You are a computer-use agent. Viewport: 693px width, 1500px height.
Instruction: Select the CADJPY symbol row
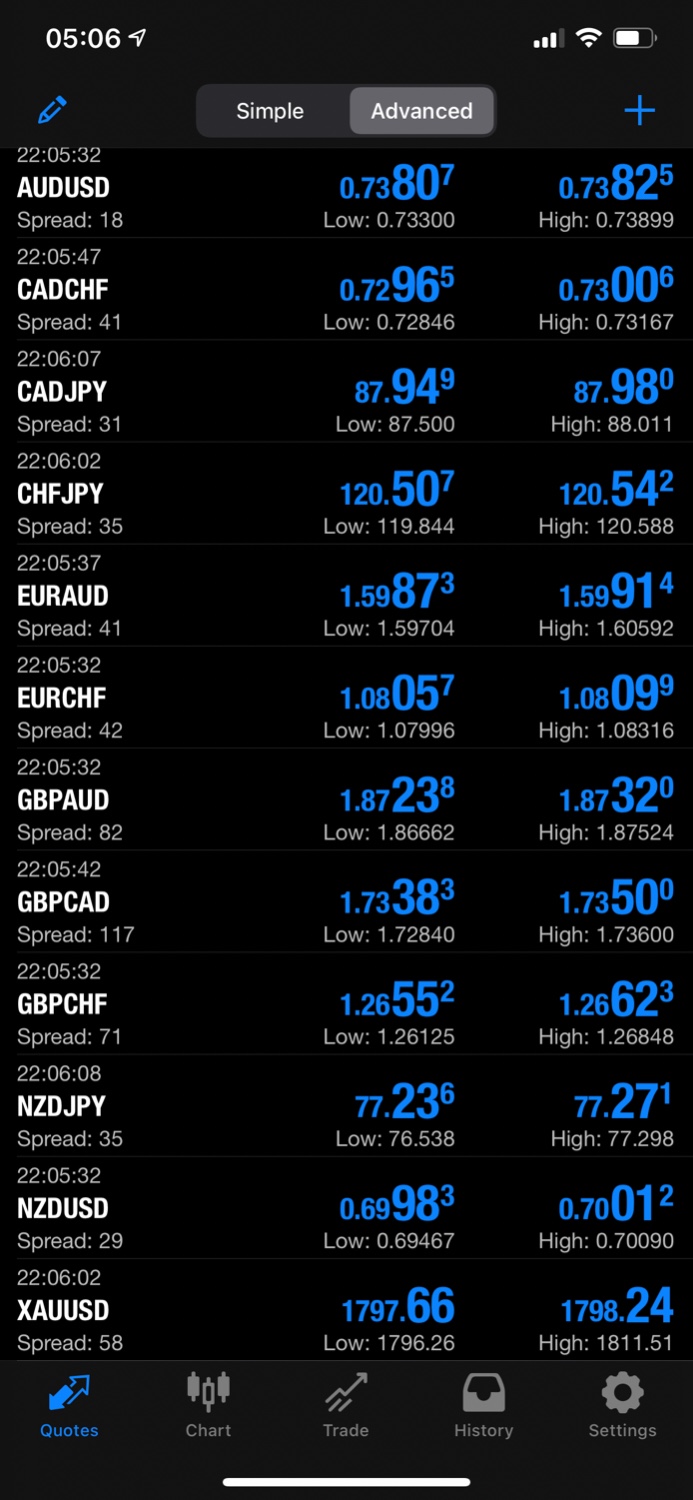[x=346, y=391]
